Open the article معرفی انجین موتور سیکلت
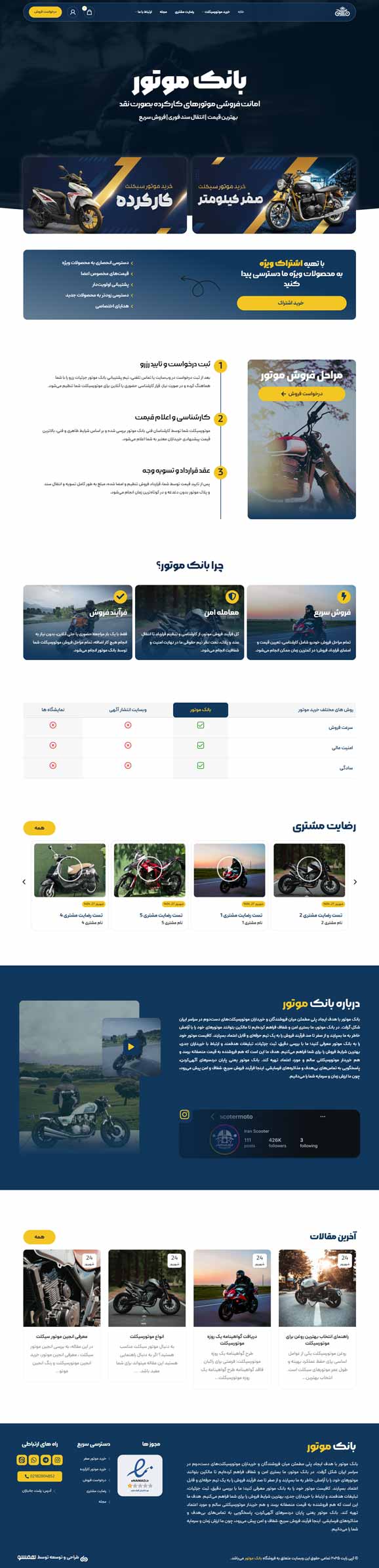Image resolution: width=379 pixels, height=1568 pixels. (62, 1336)
